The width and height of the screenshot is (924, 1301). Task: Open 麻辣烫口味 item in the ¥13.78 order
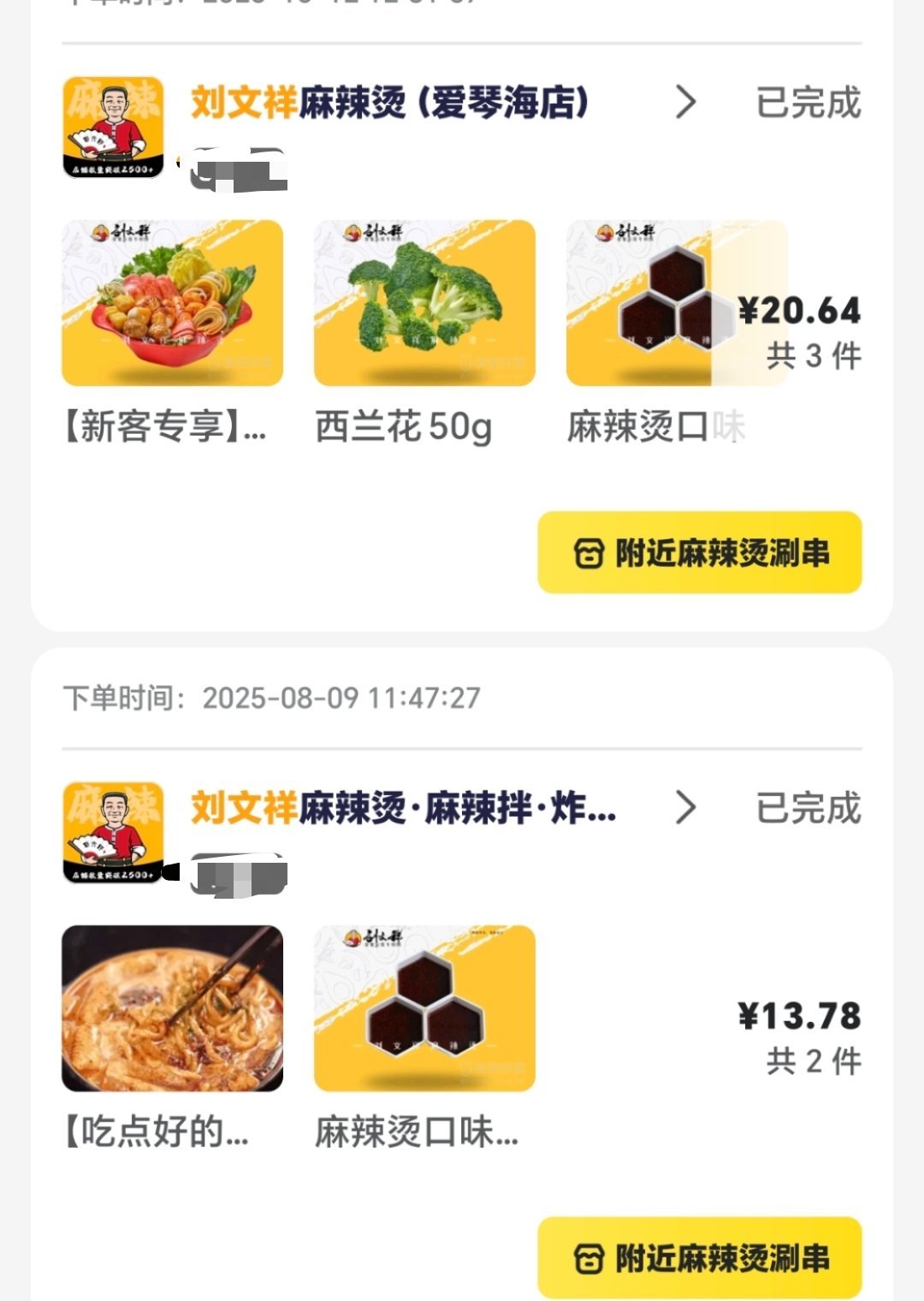point(424,1008)
